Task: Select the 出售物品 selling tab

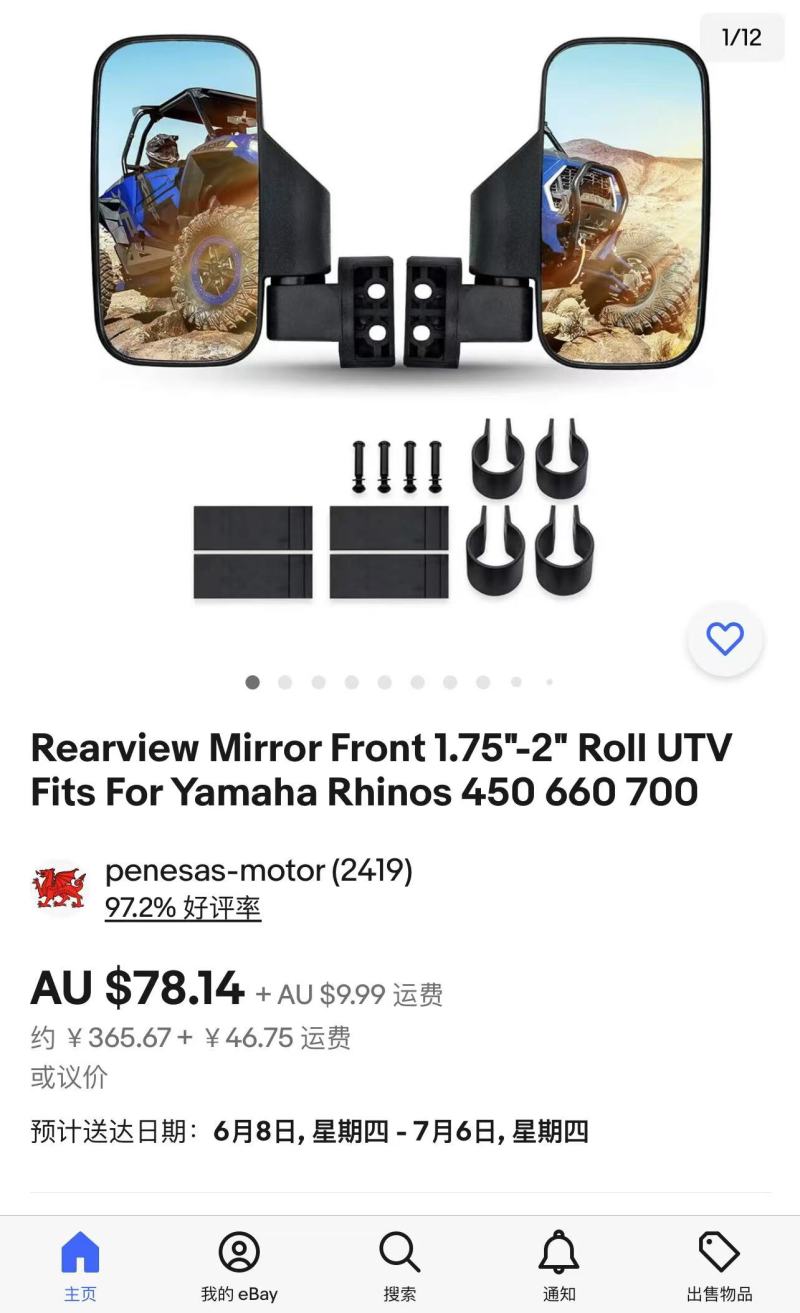Action: tap(719, 1265)
